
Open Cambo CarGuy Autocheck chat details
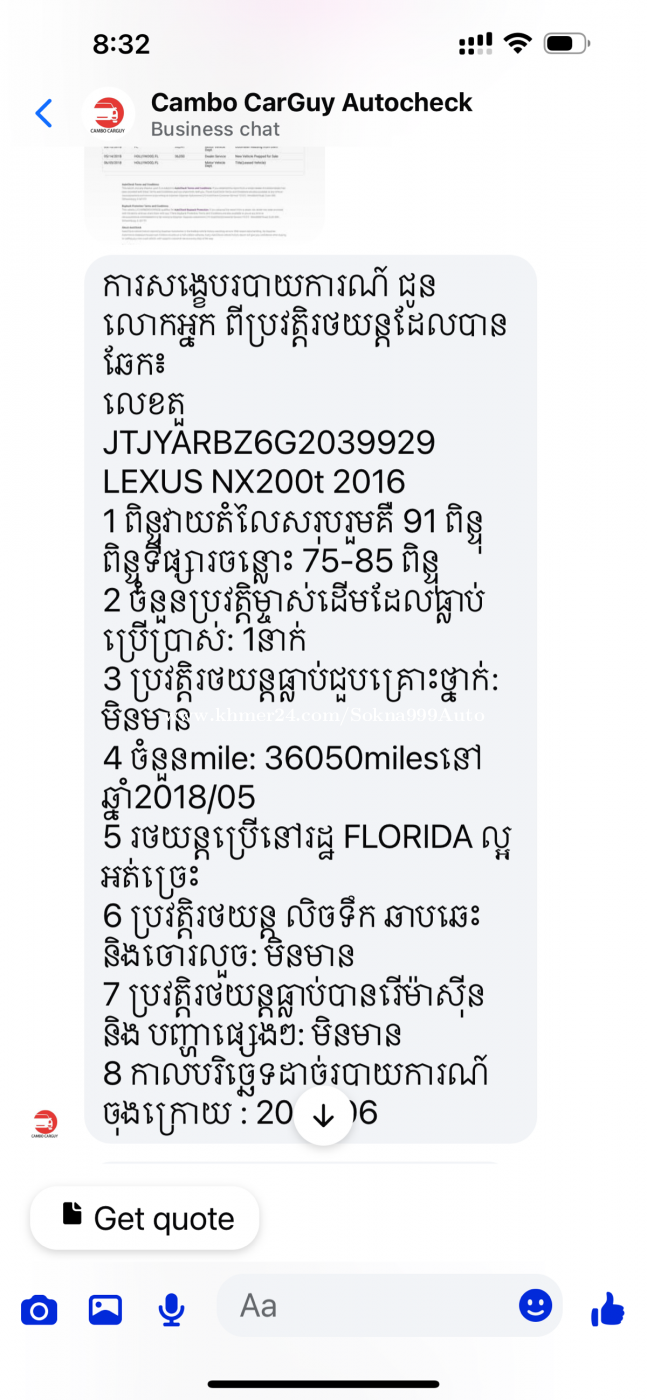(311, 114)
